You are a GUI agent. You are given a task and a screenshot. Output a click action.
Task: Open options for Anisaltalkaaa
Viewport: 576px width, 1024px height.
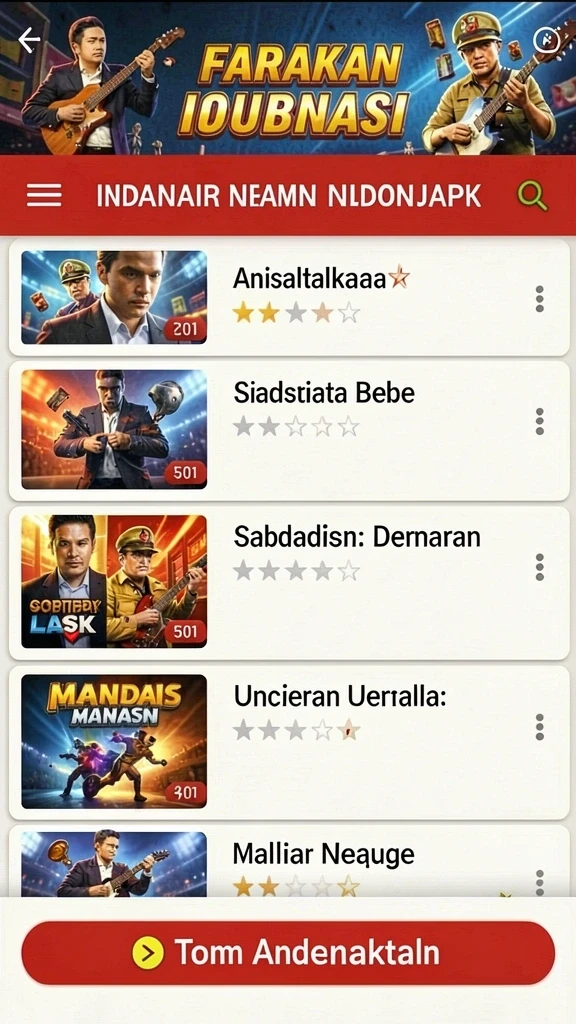(x=539, y=298)
